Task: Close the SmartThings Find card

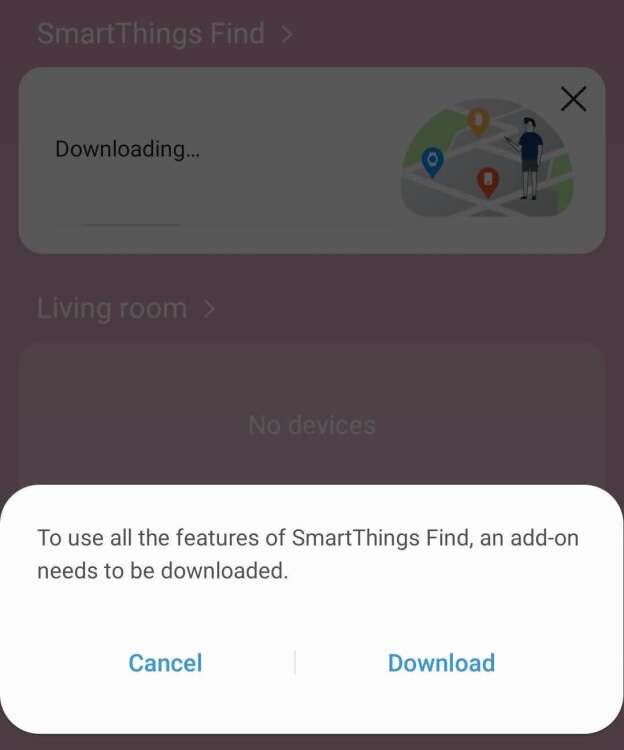Action: click(x=573, y=99)
